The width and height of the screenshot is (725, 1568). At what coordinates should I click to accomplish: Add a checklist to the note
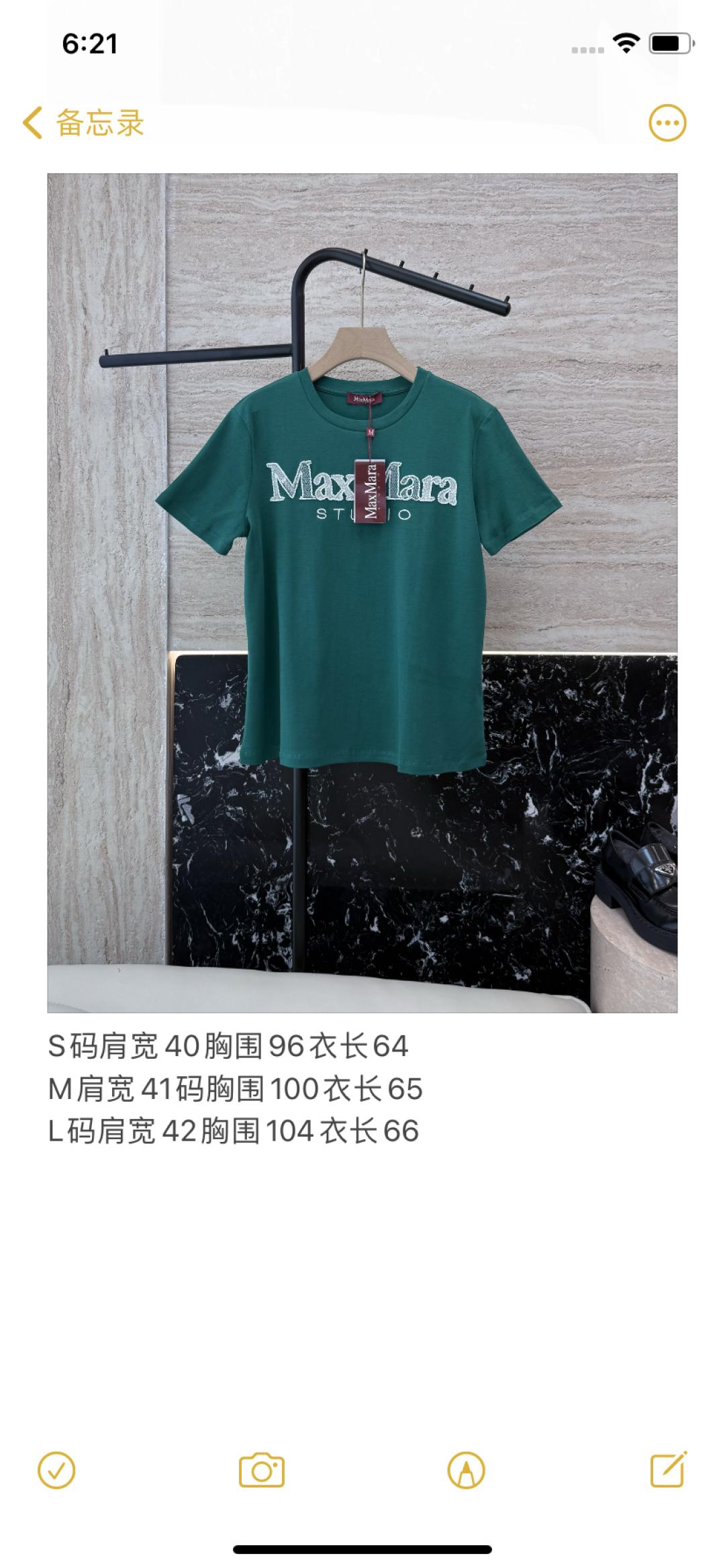56,1471
